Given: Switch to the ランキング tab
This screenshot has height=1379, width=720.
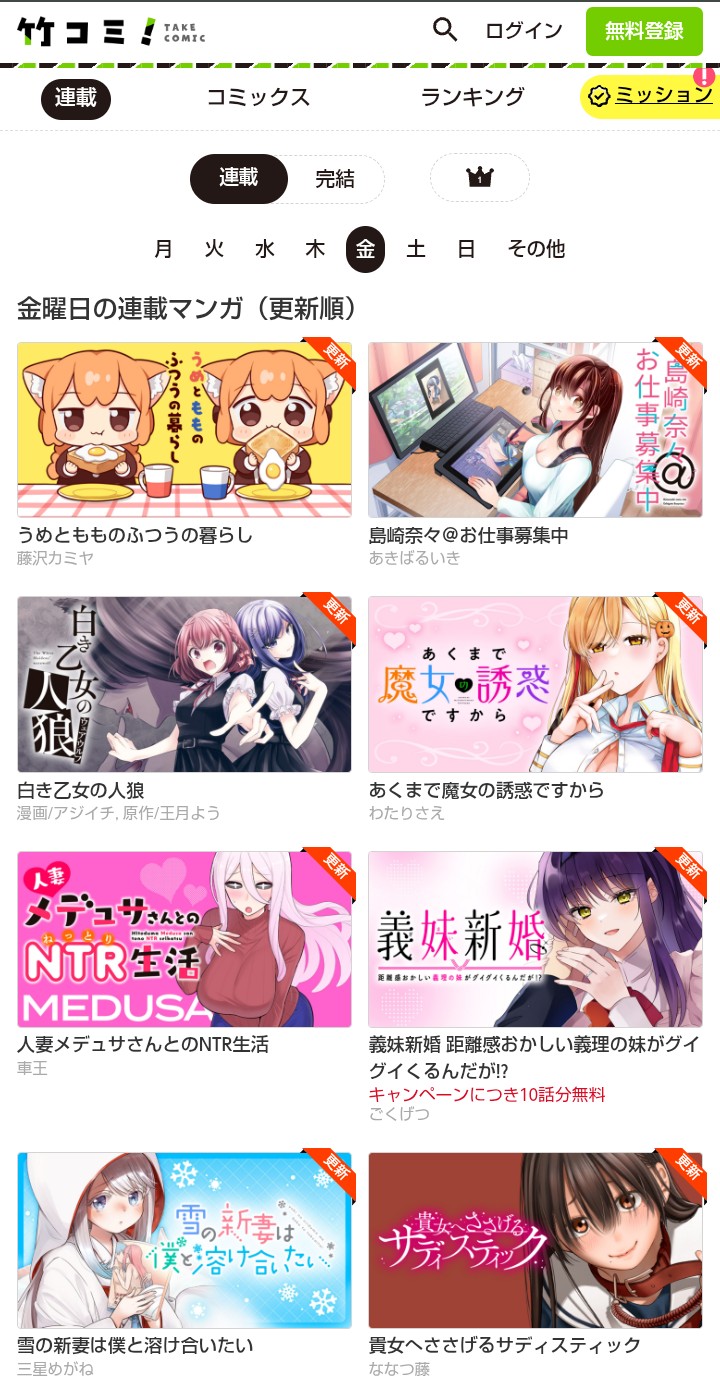Looking at the screenshot, I should (472, 98).
